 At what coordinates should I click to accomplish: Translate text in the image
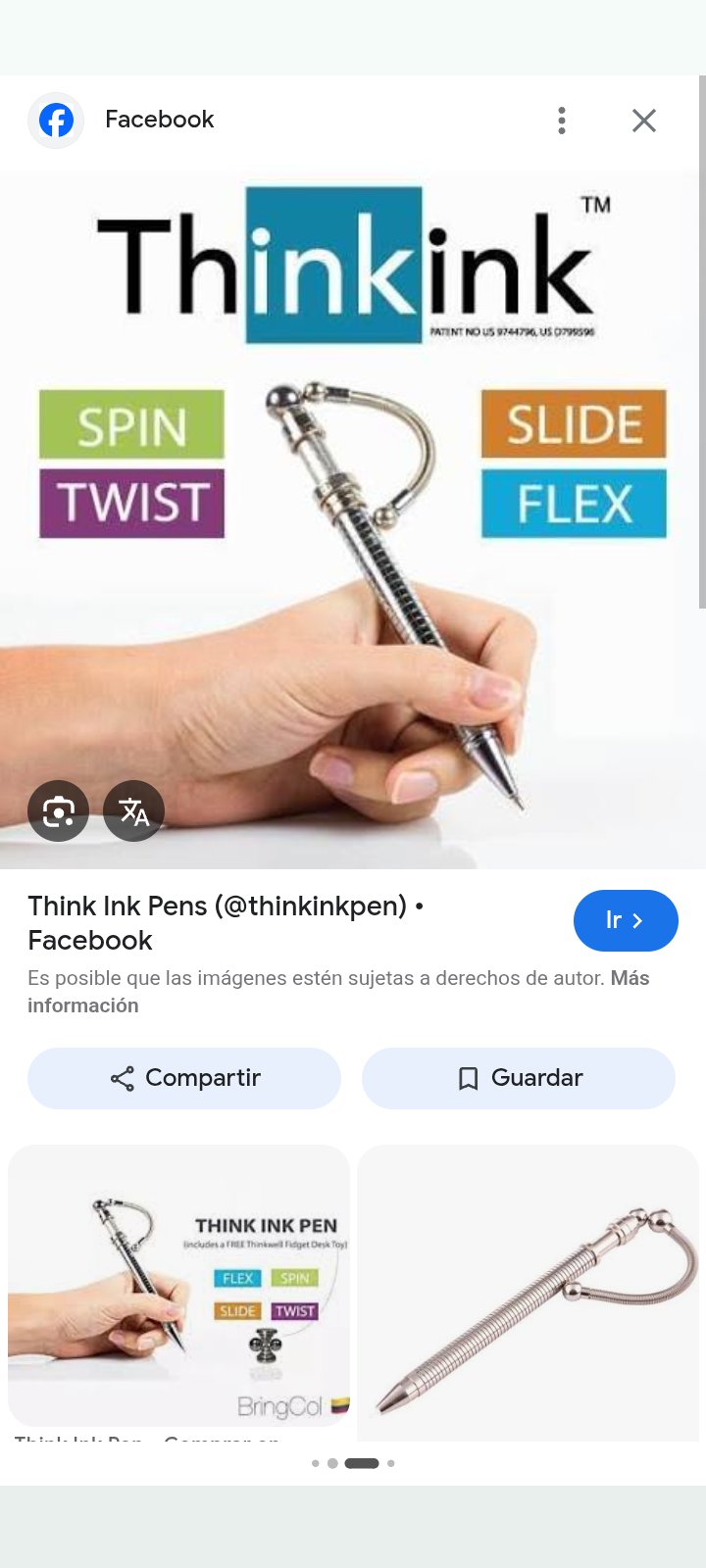tap(133, 810)
